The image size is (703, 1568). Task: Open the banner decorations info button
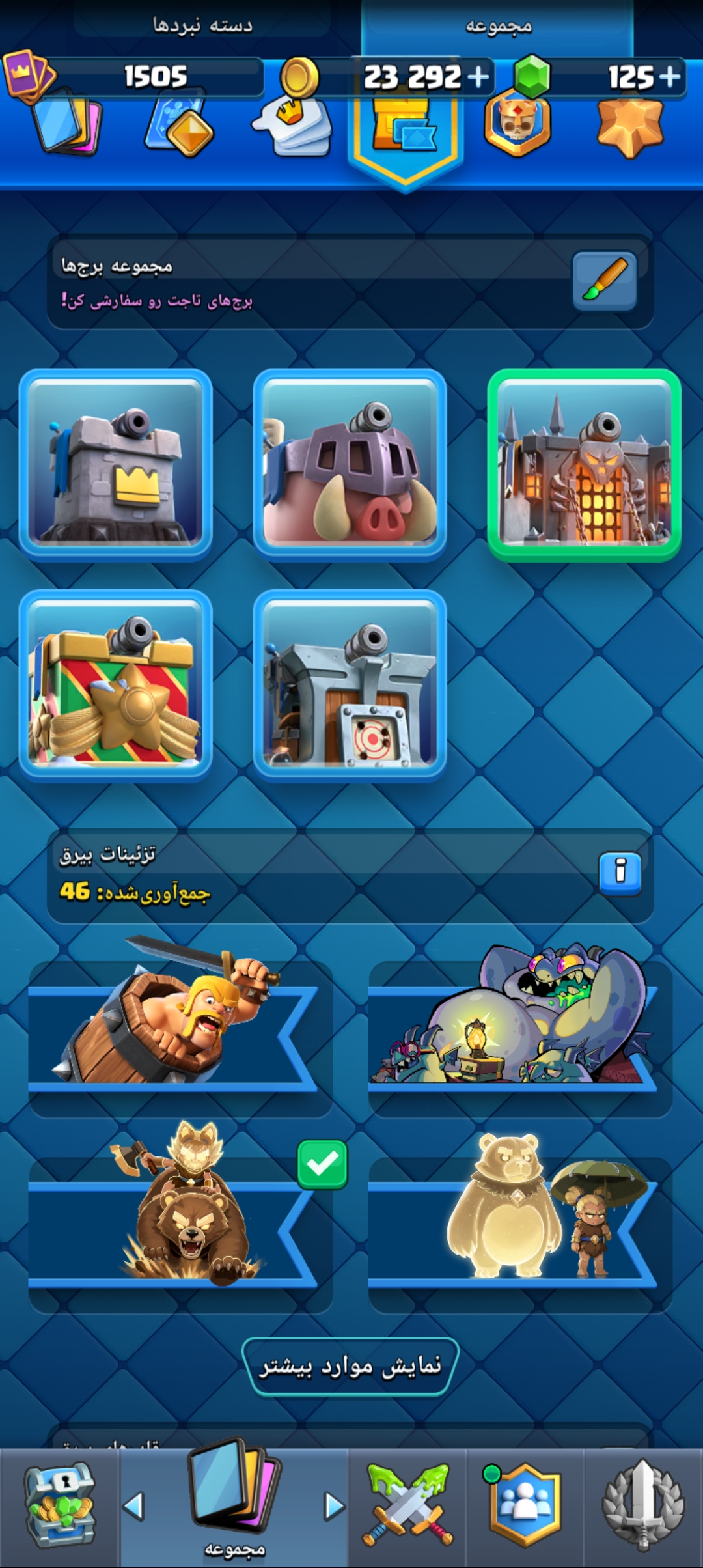click(x=620, y=873)
